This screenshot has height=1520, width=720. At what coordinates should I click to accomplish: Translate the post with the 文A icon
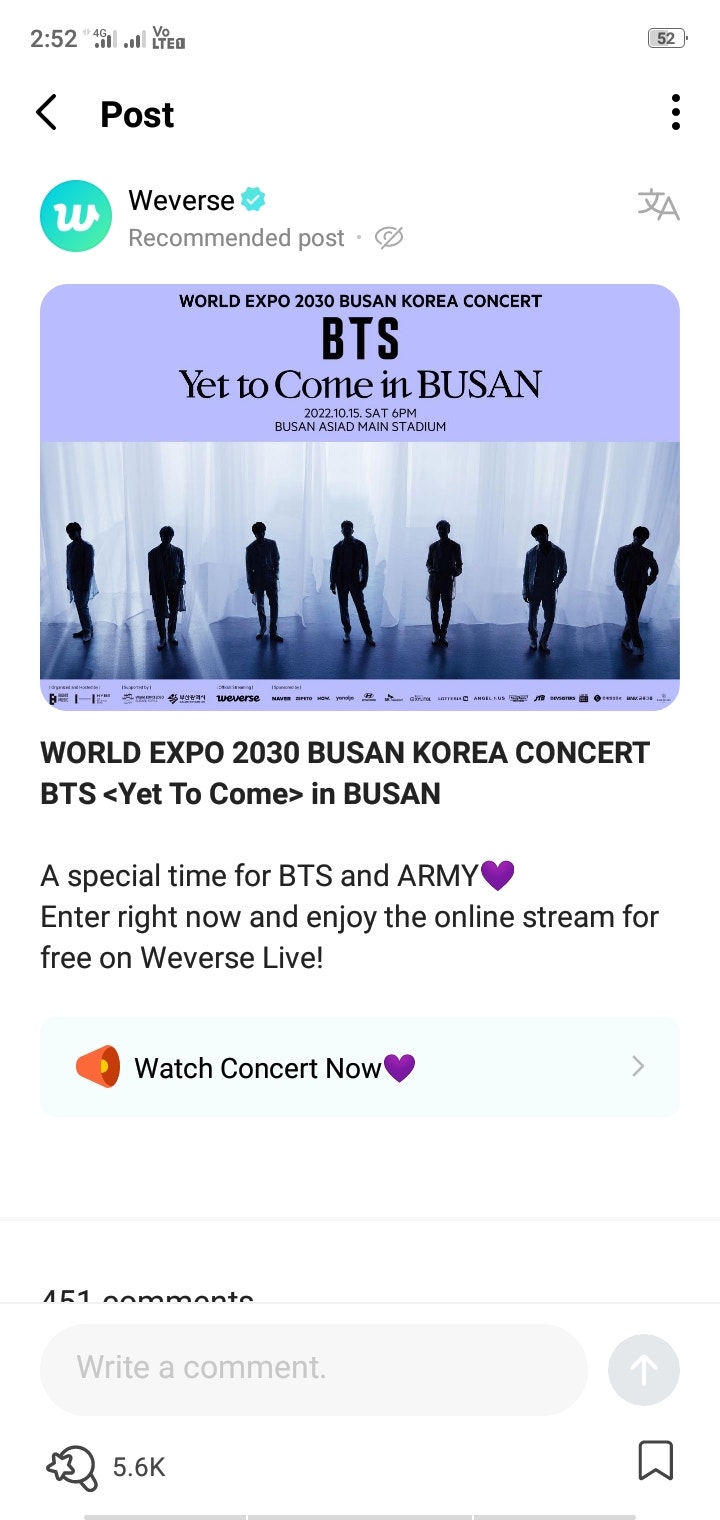[x=657, y=203]
